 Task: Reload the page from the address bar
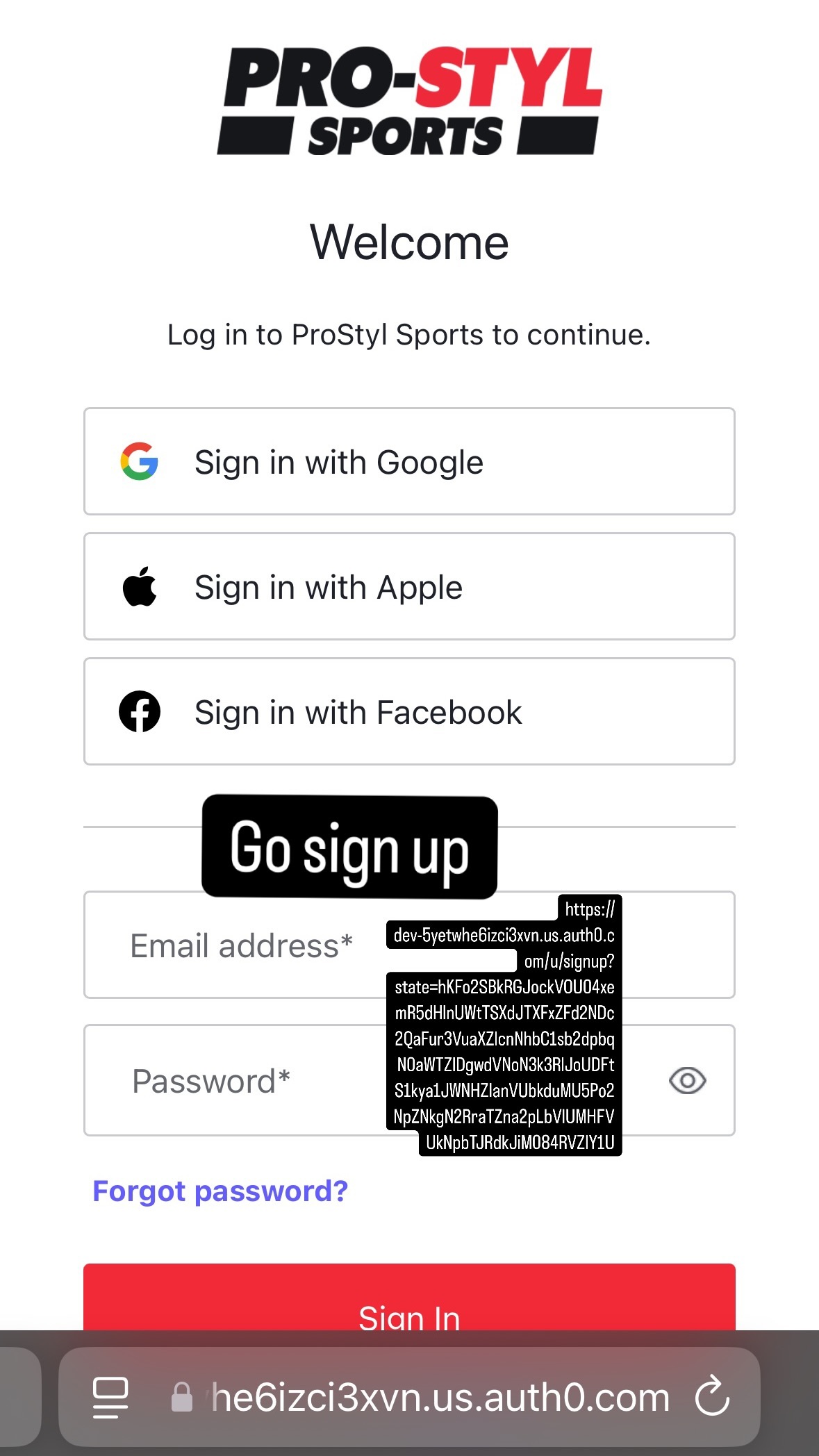(x=712, y=1398)
